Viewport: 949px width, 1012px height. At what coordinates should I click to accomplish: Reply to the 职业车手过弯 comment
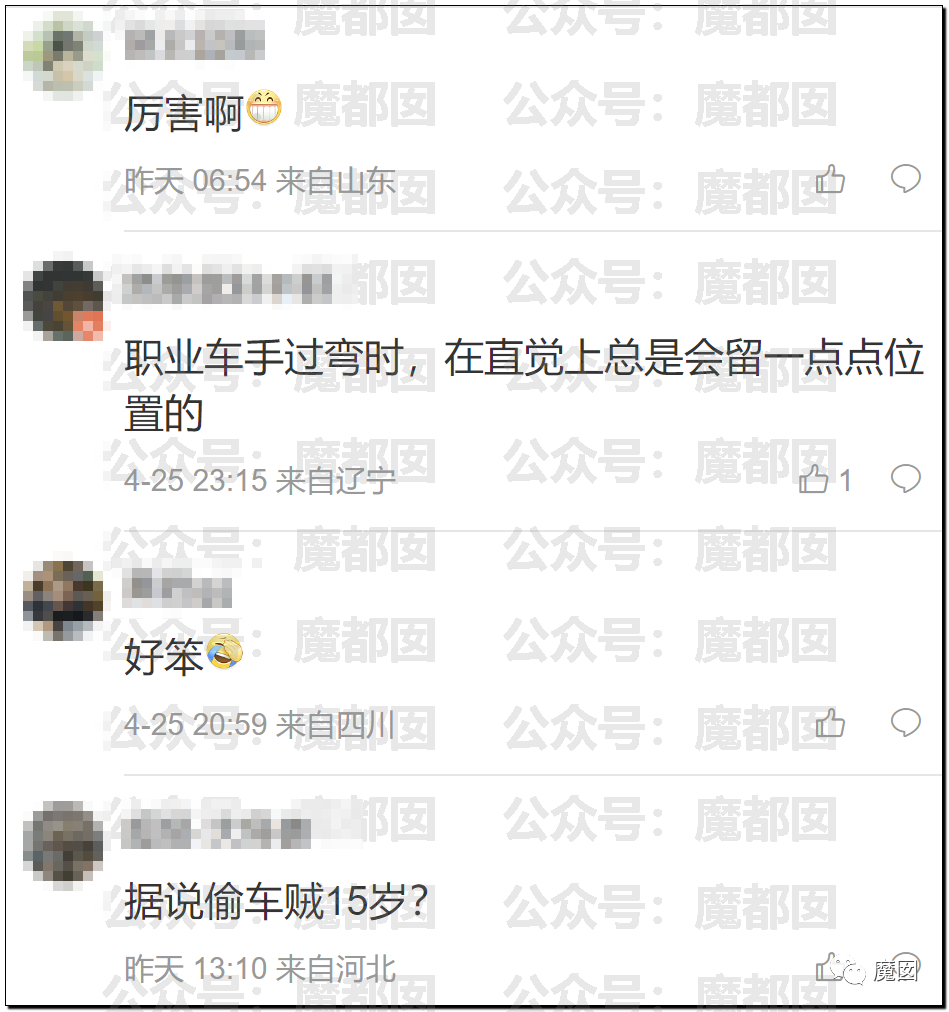coord(905,479)
